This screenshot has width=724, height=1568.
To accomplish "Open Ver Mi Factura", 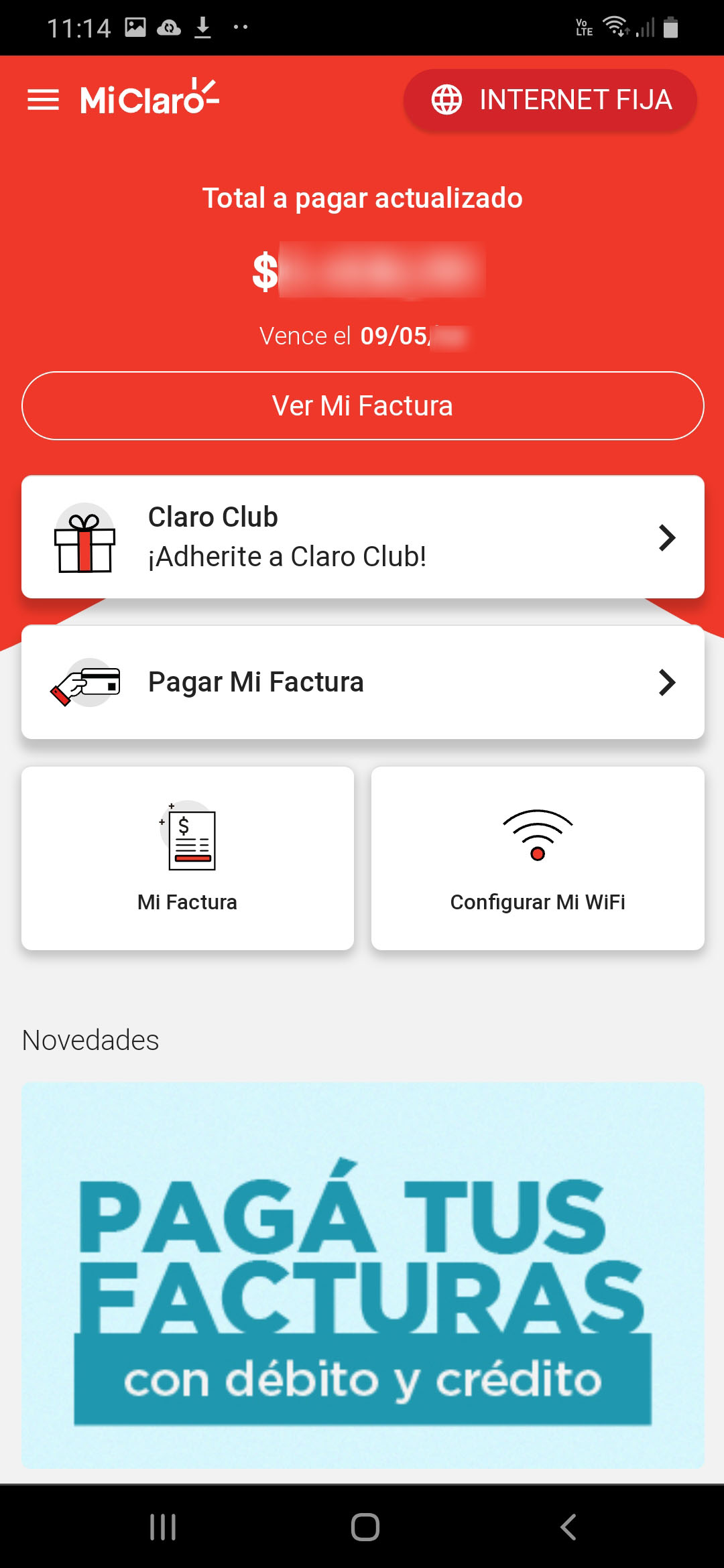I will 363,406.
